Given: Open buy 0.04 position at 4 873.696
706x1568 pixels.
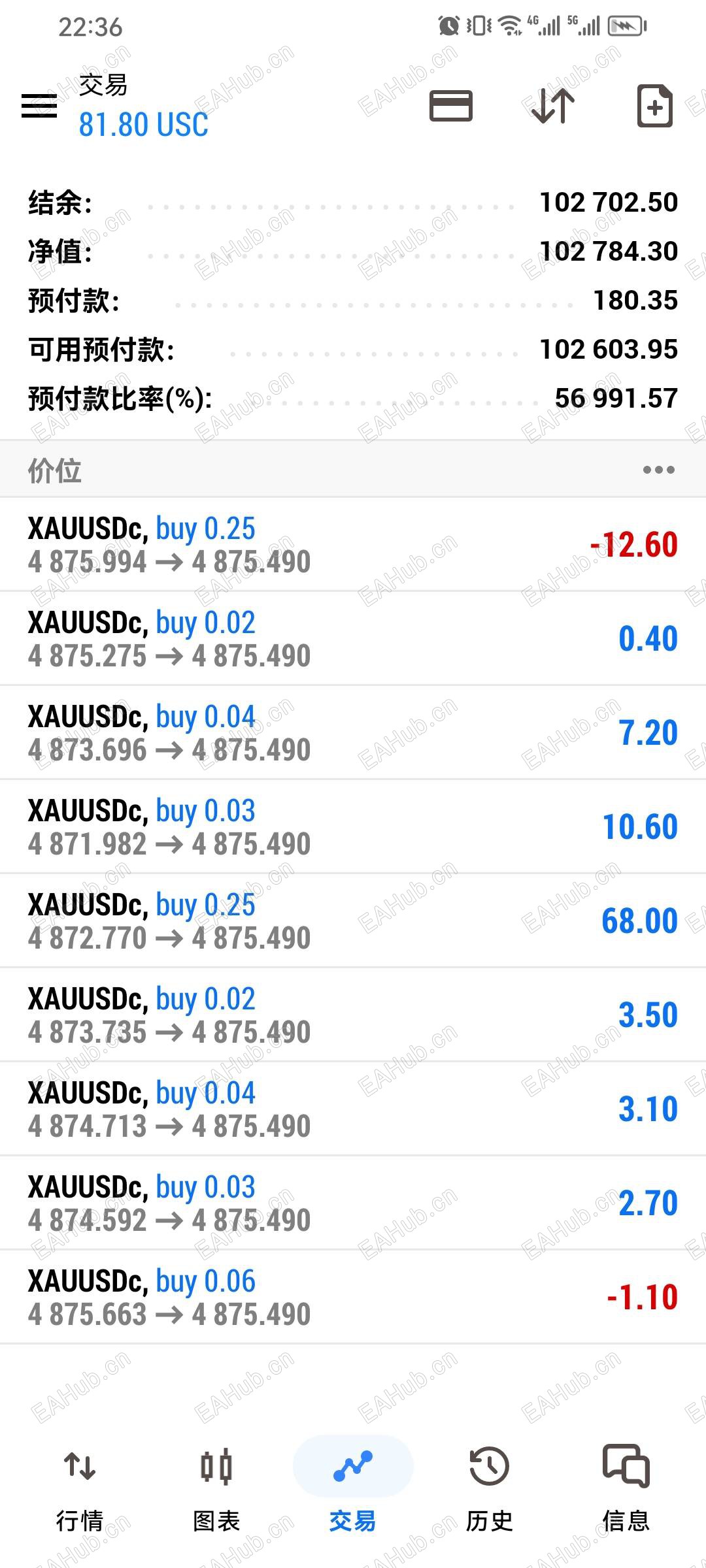Looking at the screenshot, I should pos(353,733).
